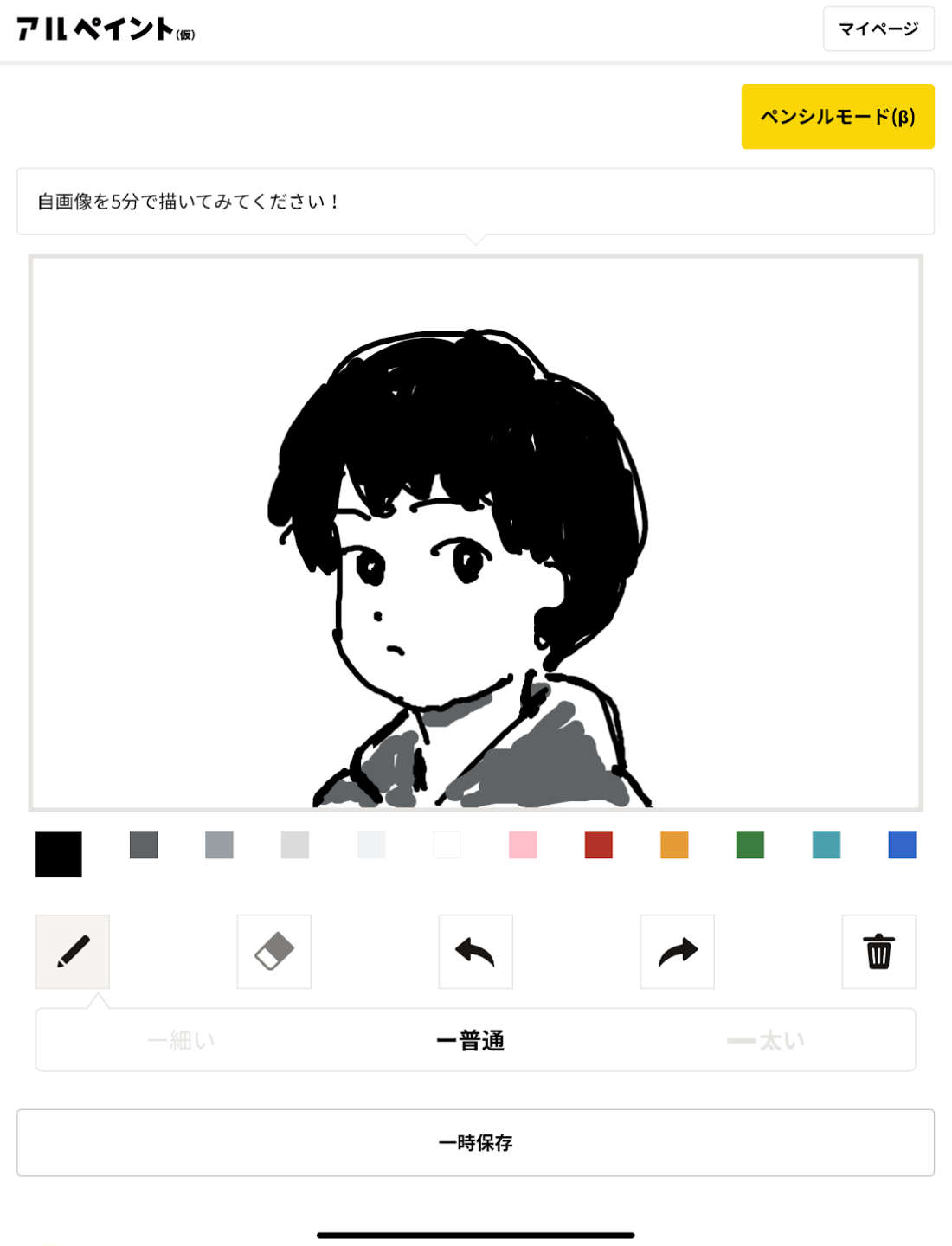Switch to the eraser tool
Image resolution: width=952 pixels, height=1246 pixels.
pyautogui.click(x=274, y=951)
